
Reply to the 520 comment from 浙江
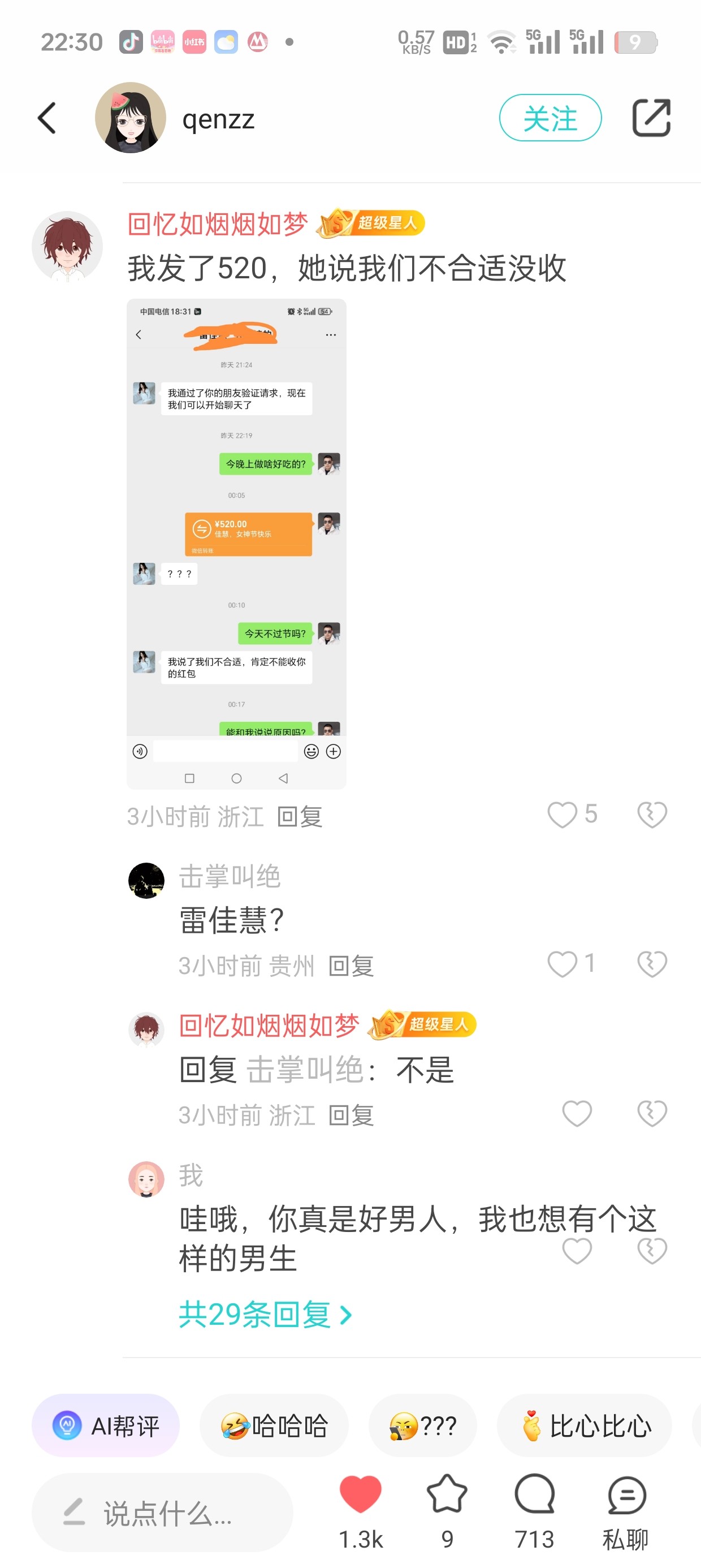coord(300,816)
